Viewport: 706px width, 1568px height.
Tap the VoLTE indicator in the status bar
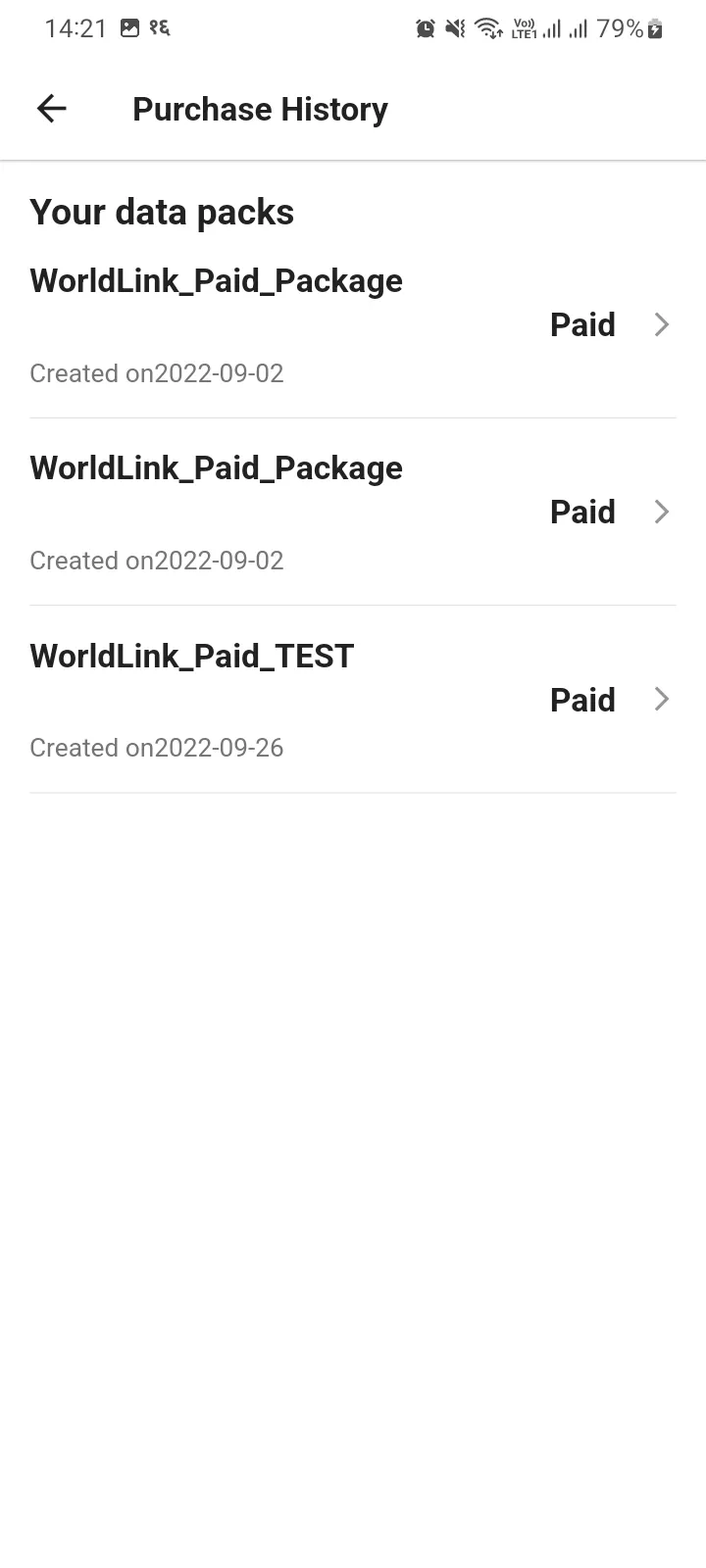(523, 28)
